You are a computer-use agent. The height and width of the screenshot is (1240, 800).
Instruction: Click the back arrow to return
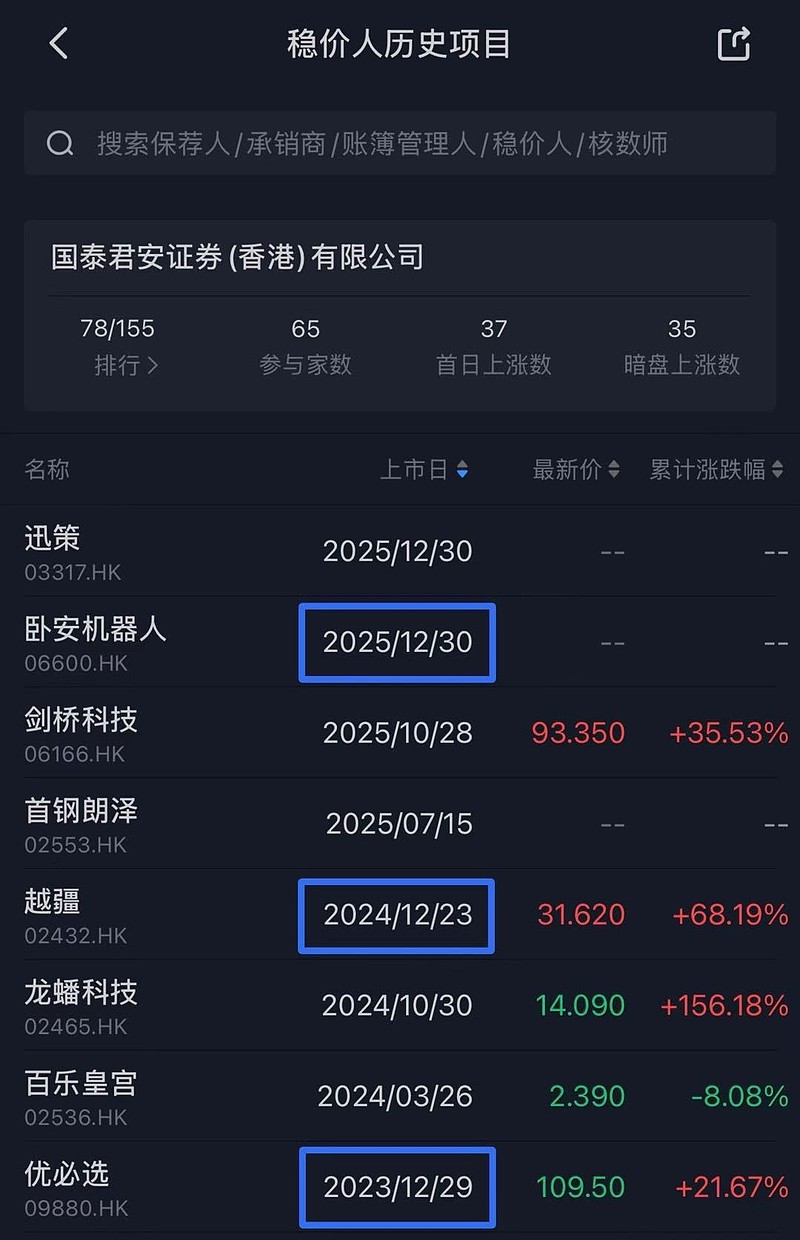(57, 44)
